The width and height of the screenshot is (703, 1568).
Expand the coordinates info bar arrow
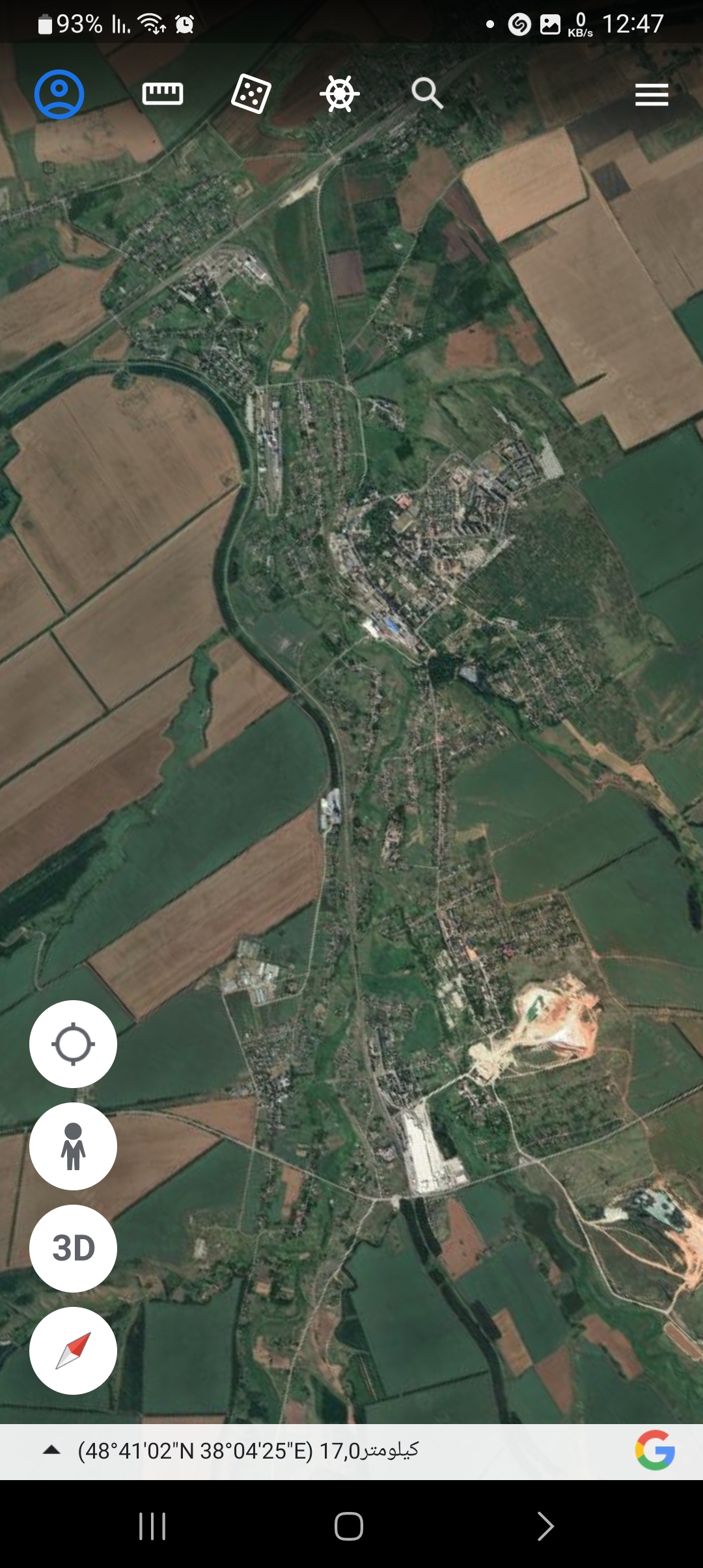[52, 1449]
